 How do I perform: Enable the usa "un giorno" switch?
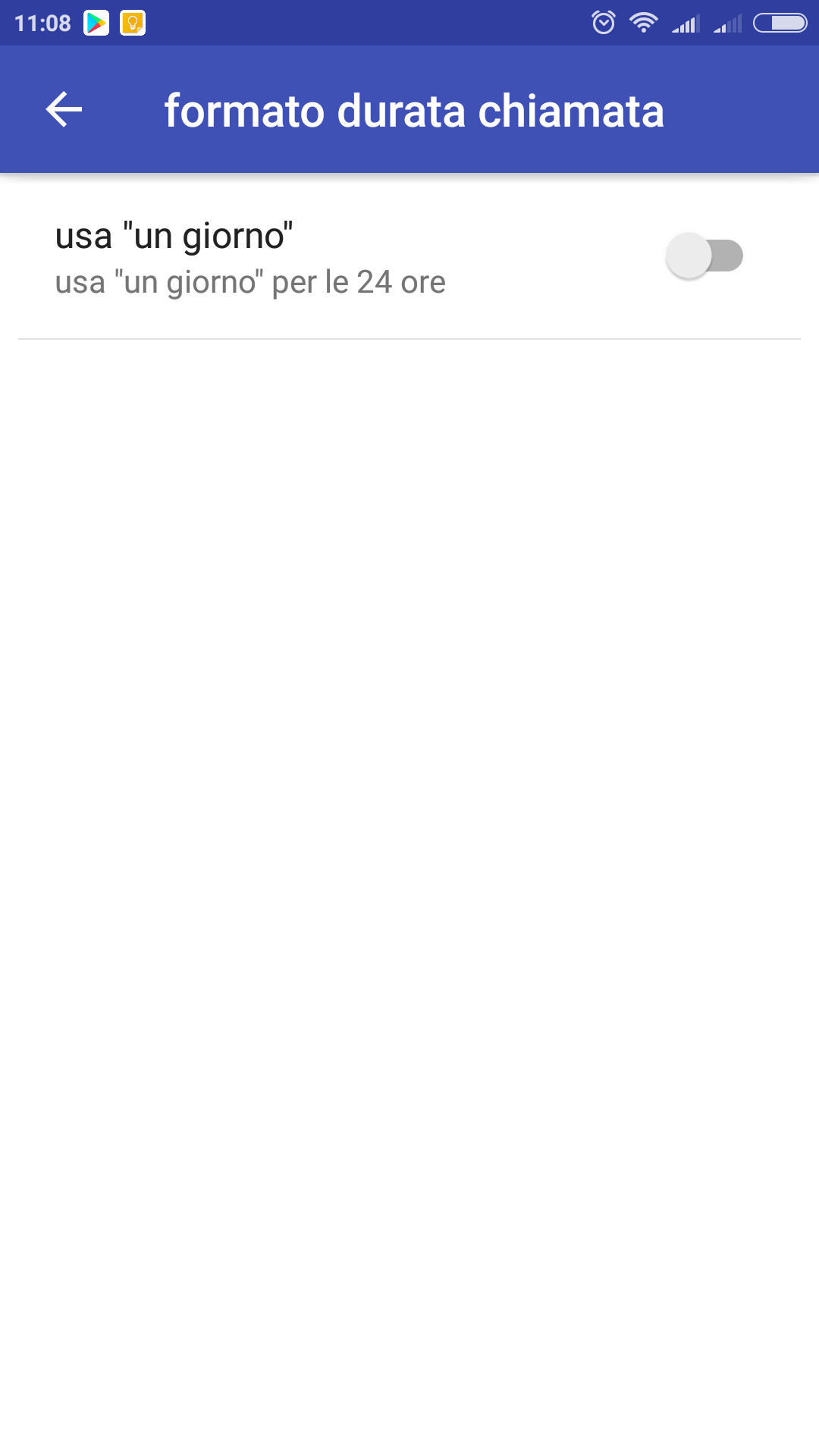click(704, 256)
